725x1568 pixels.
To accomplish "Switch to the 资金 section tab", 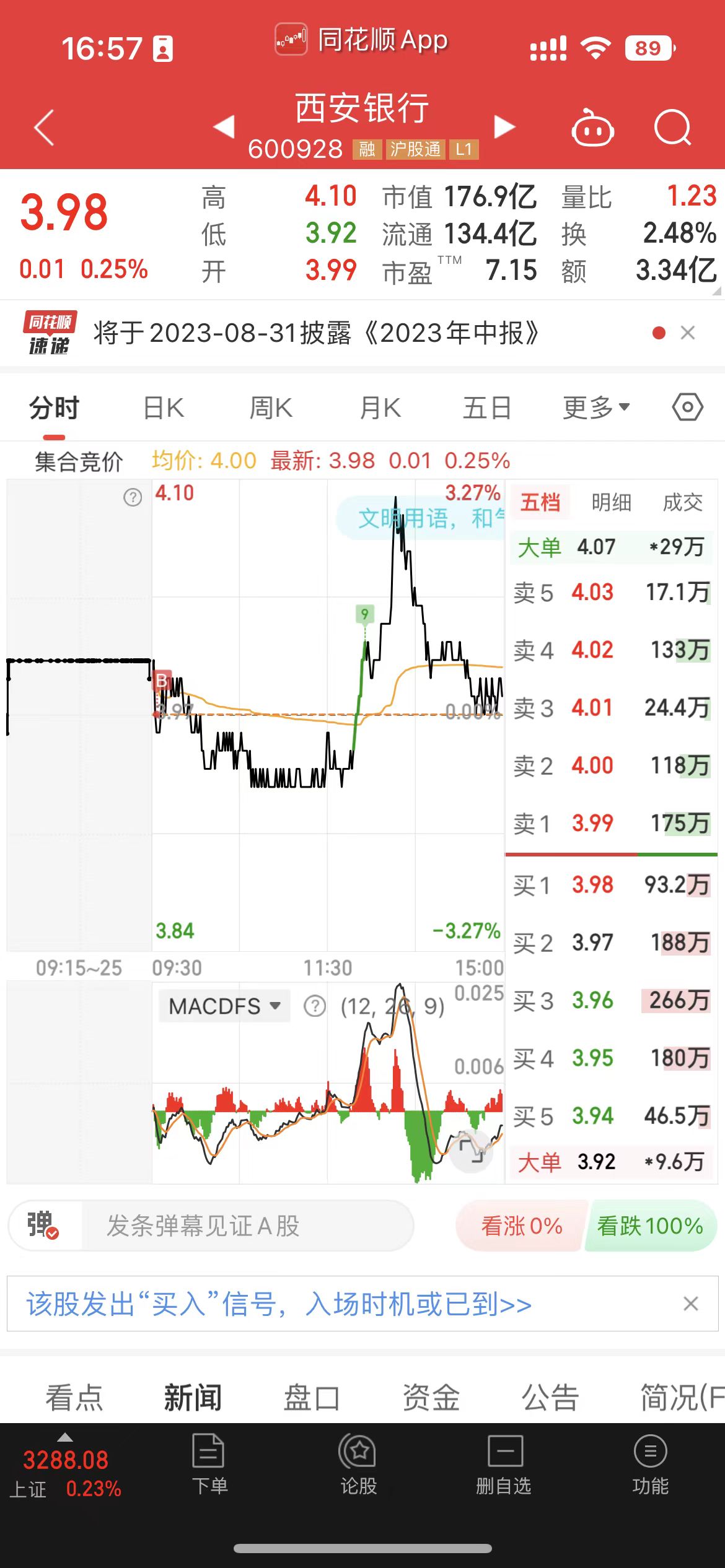I will (431, 1397).
